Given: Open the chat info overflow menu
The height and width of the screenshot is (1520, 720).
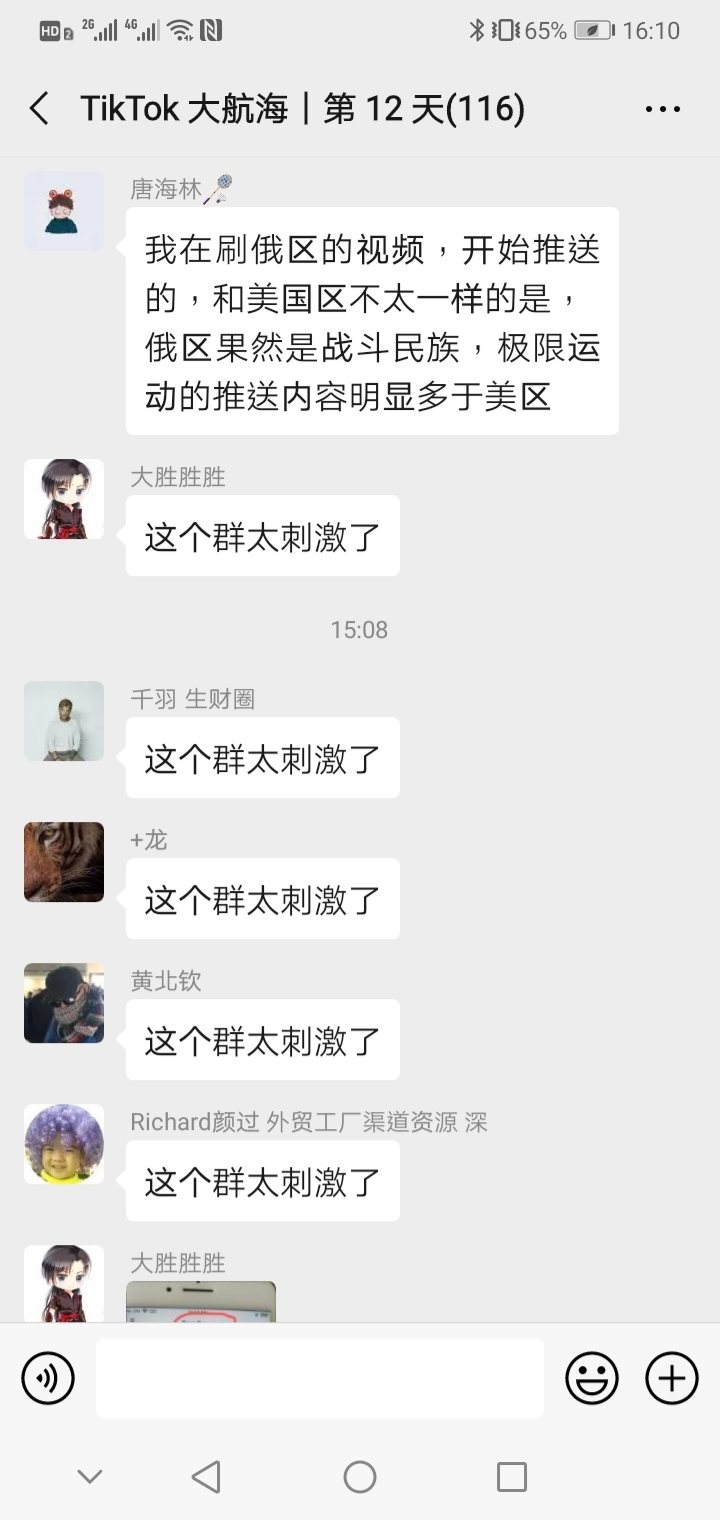Looking at the screenshot, I should 662,109.
